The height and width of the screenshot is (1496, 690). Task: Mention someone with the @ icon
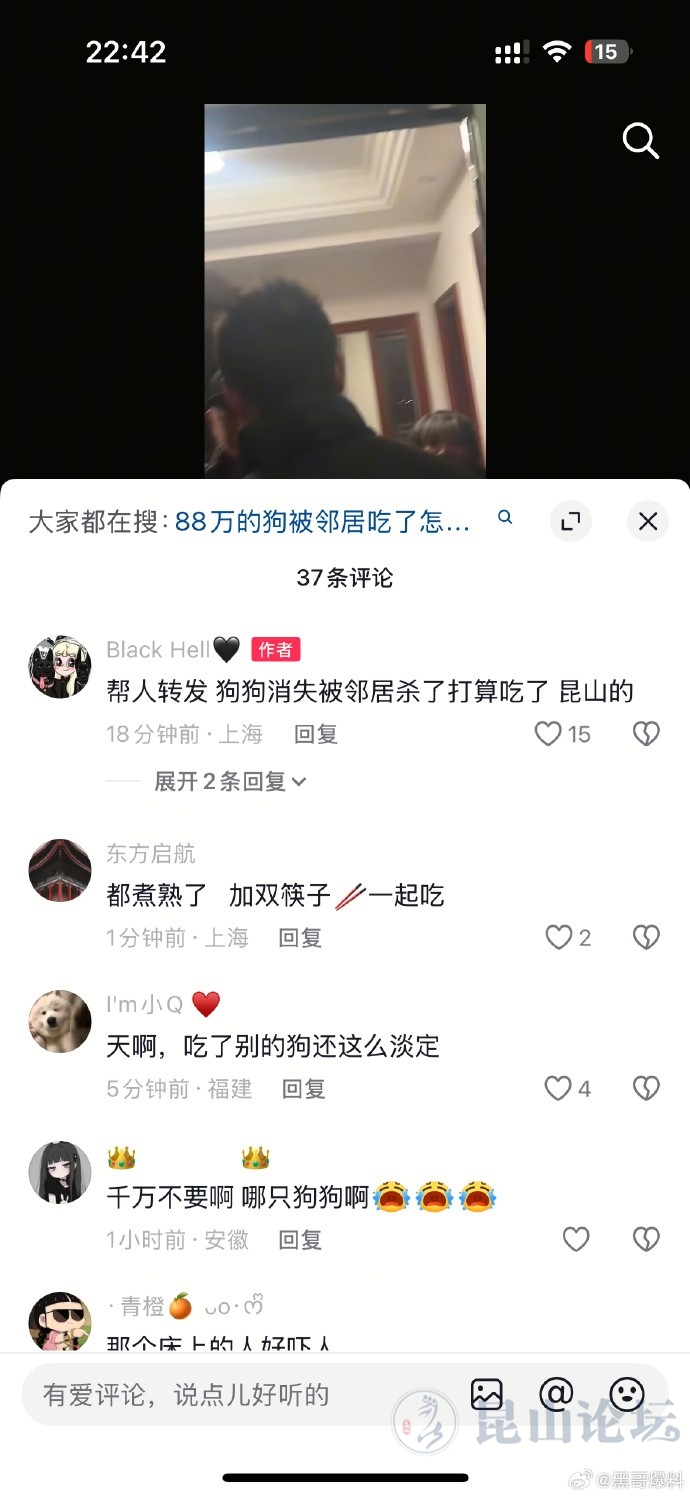556,1394
